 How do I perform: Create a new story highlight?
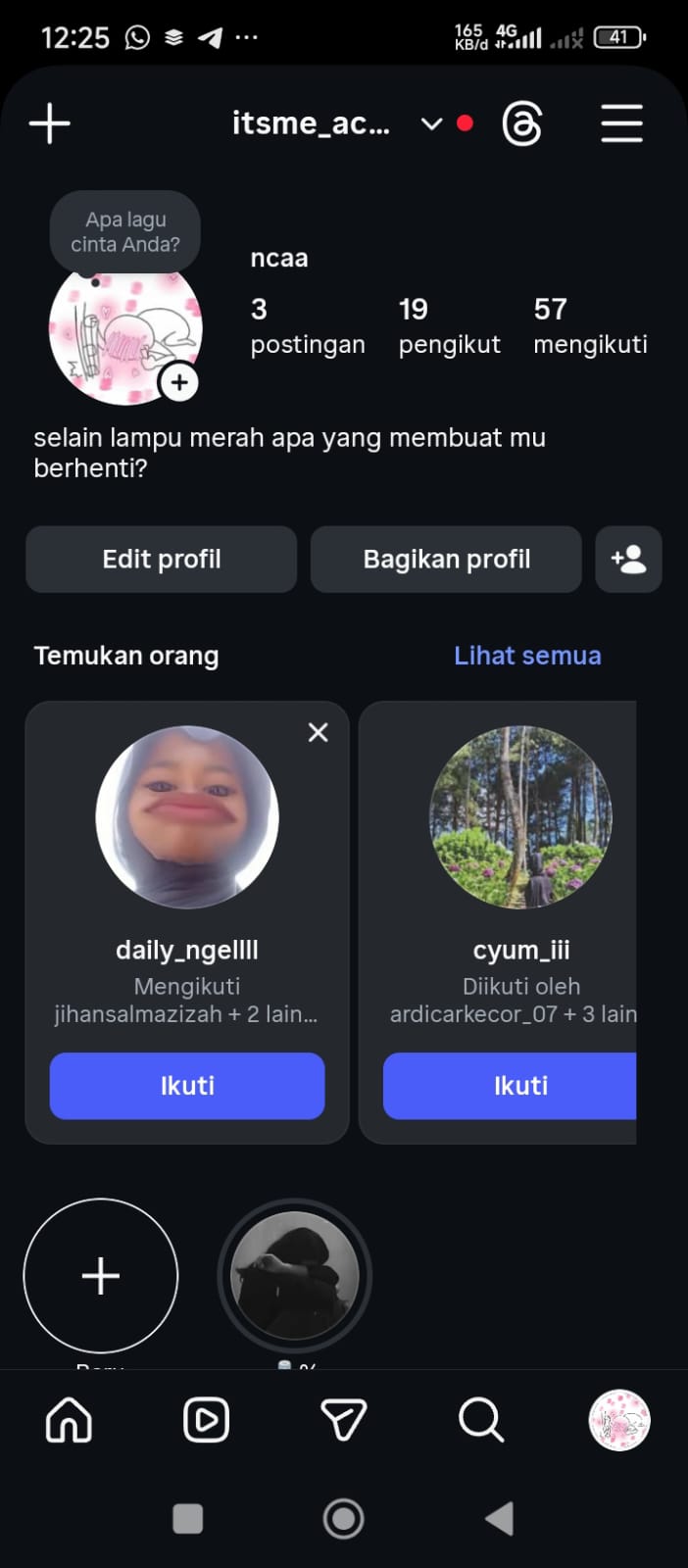(x=101, y=1276)
